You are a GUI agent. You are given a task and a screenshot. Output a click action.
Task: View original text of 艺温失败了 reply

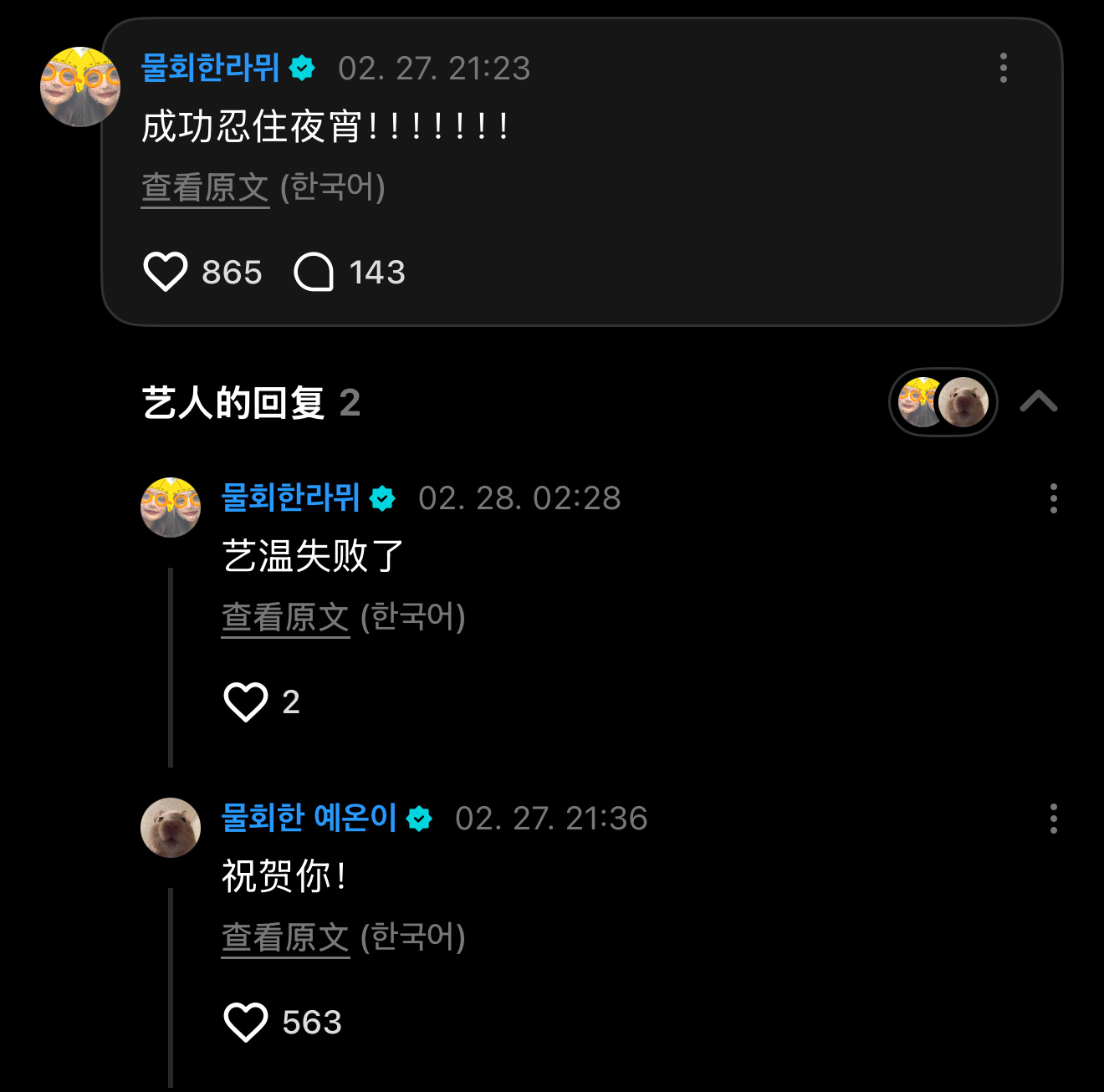(x=285, y=618)
